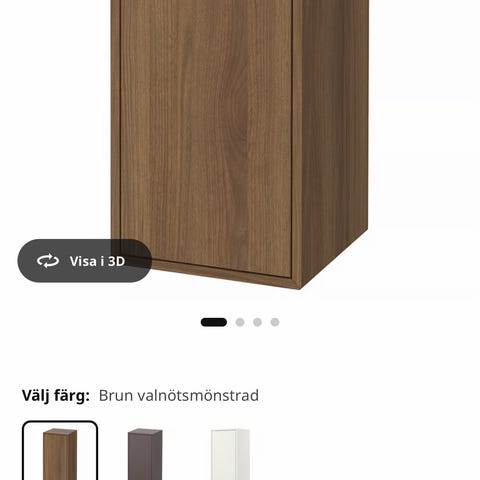Jump to the second image indicator dot
The image size is (480, 480).
click(x=240, y=322)
